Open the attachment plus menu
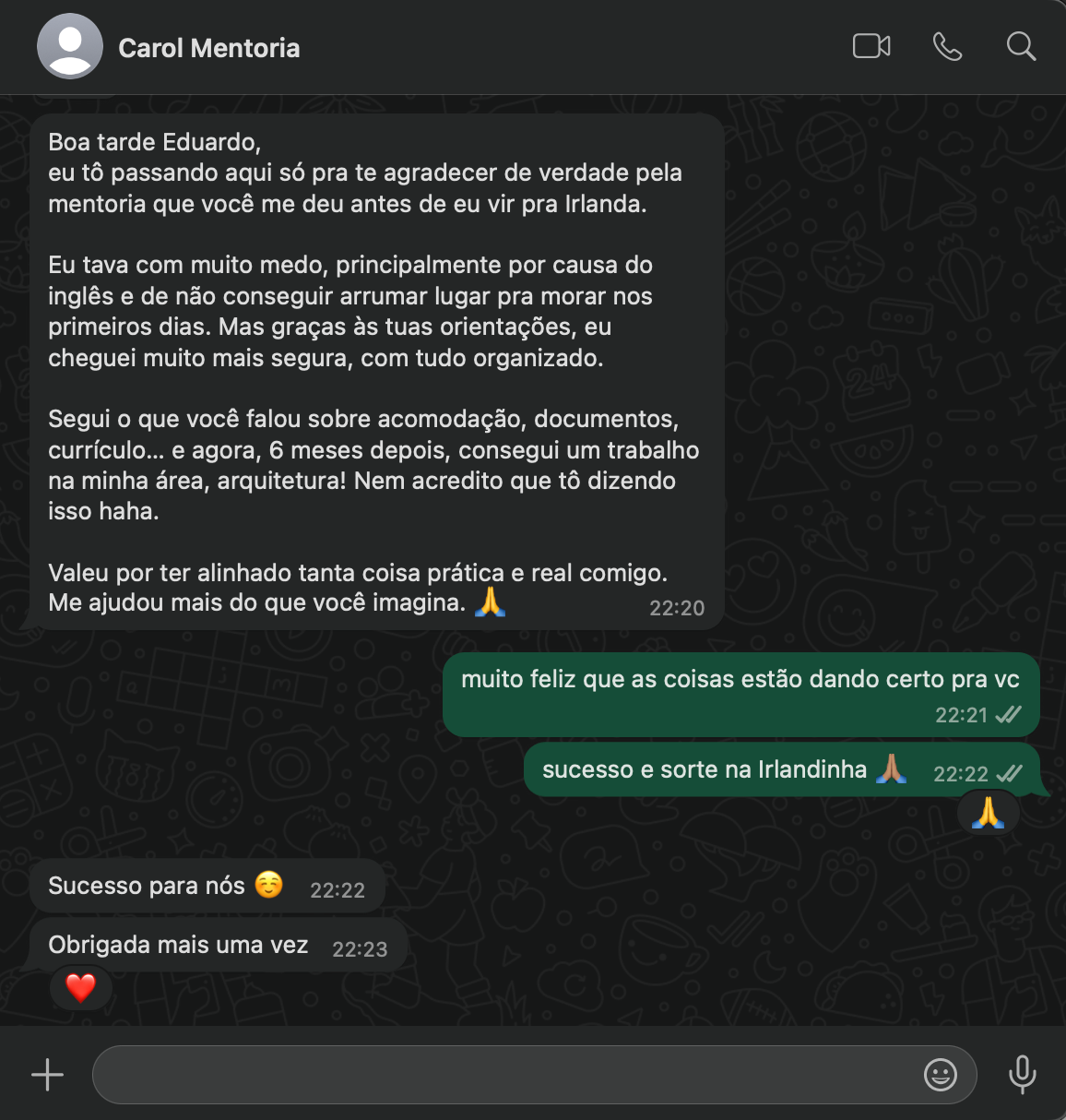 [x=48, y=1075]
